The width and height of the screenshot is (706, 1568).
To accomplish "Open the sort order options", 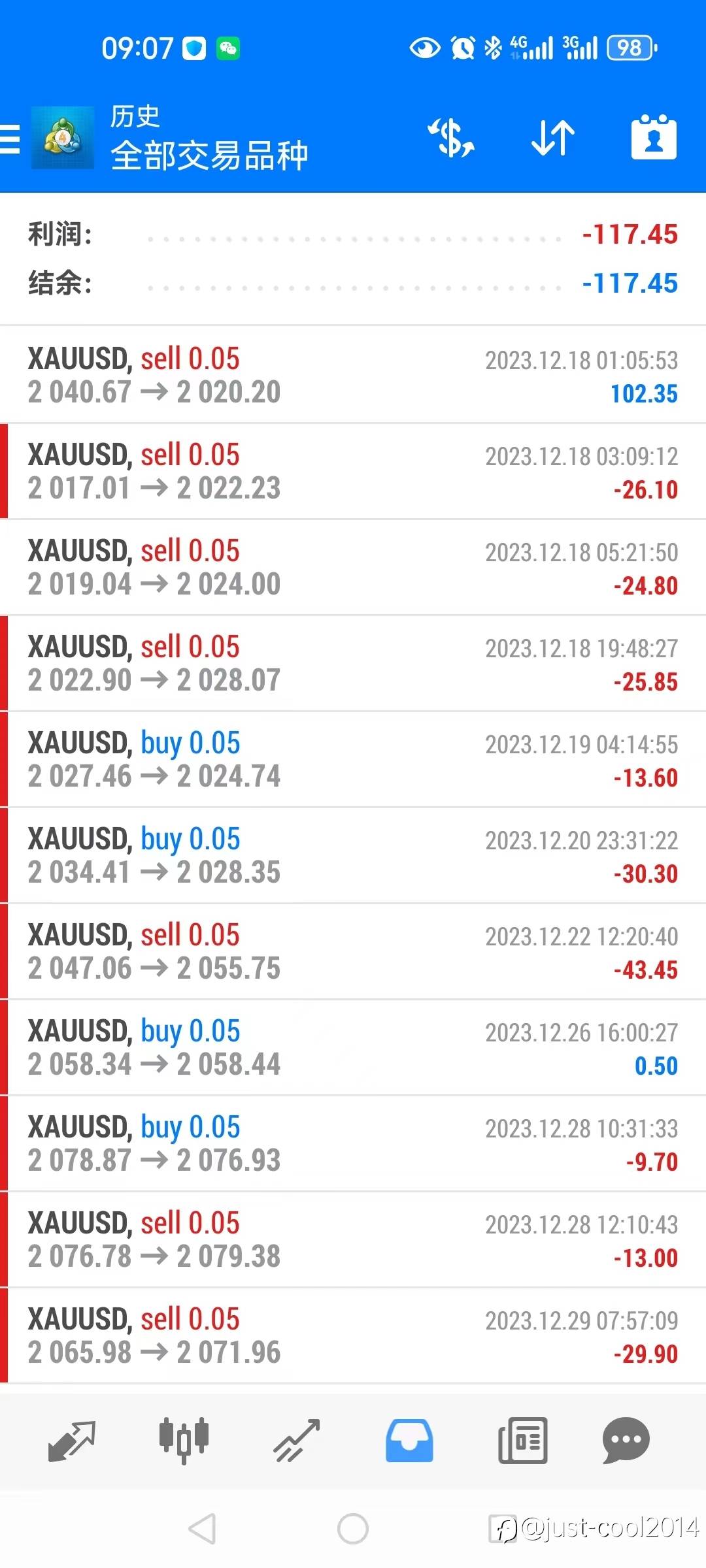I will click(552, 139).
